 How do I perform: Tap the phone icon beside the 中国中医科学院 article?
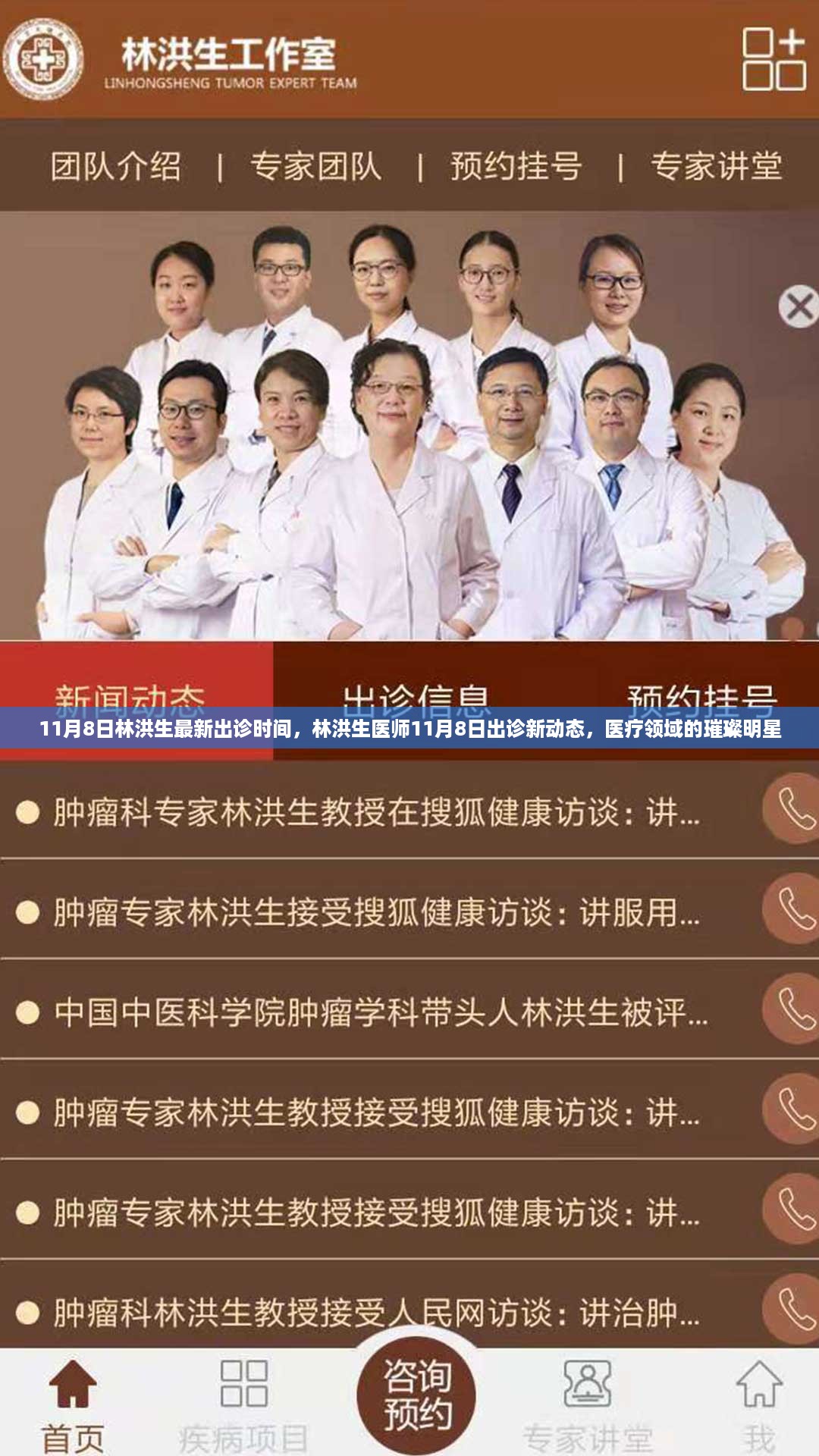click(x=794, y=1010)
